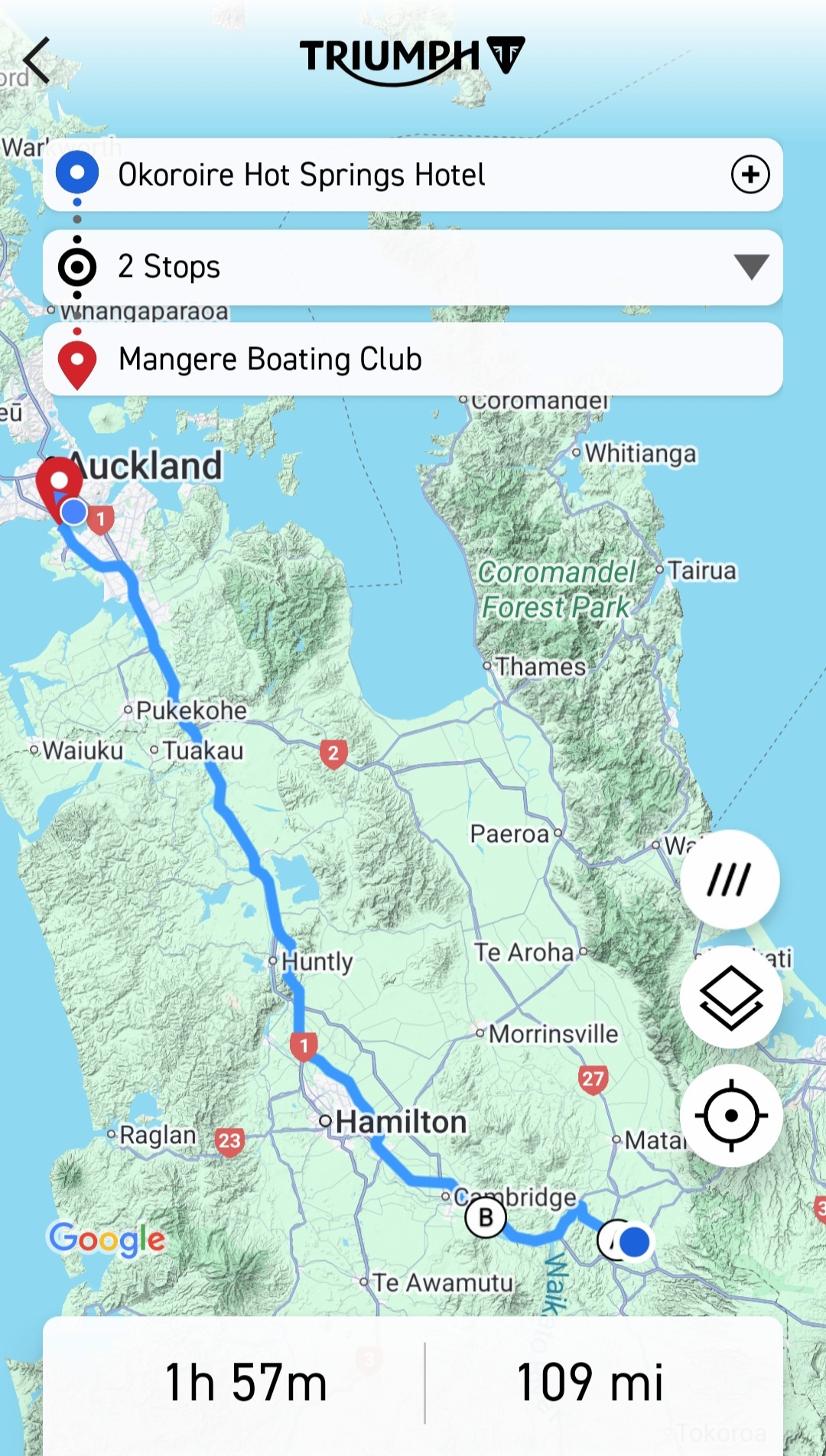
Task: Center the map on my location
Action: click(730, 1116)
